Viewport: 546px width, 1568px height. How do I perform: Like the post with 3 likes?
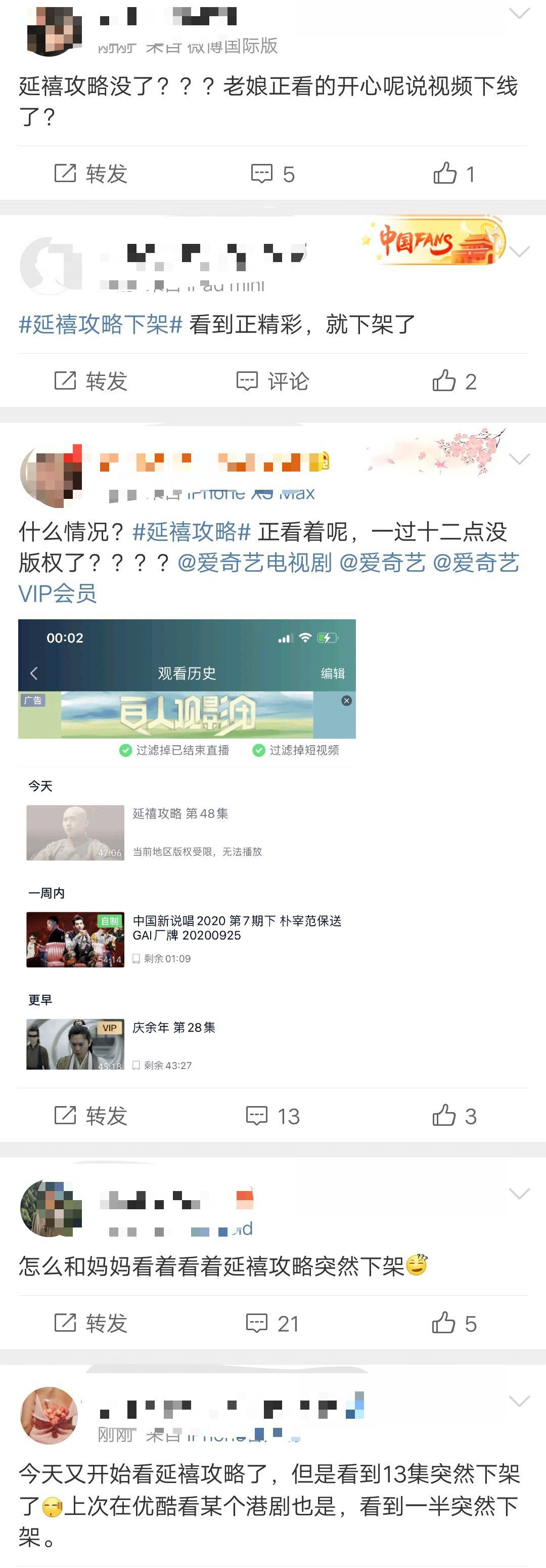(453, 1116)
